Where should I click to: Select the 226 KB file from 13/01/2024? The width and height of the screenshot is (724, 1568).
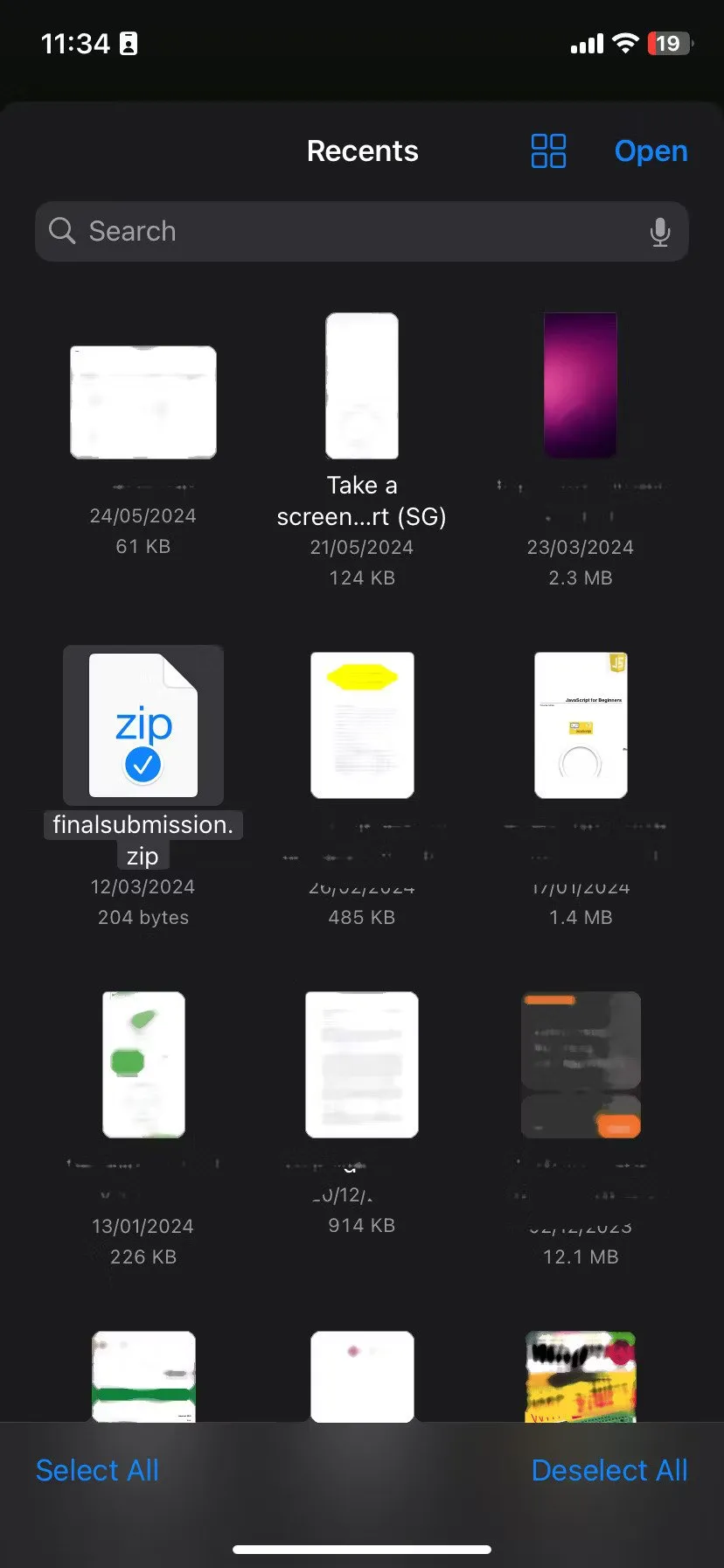point(143,1064)
